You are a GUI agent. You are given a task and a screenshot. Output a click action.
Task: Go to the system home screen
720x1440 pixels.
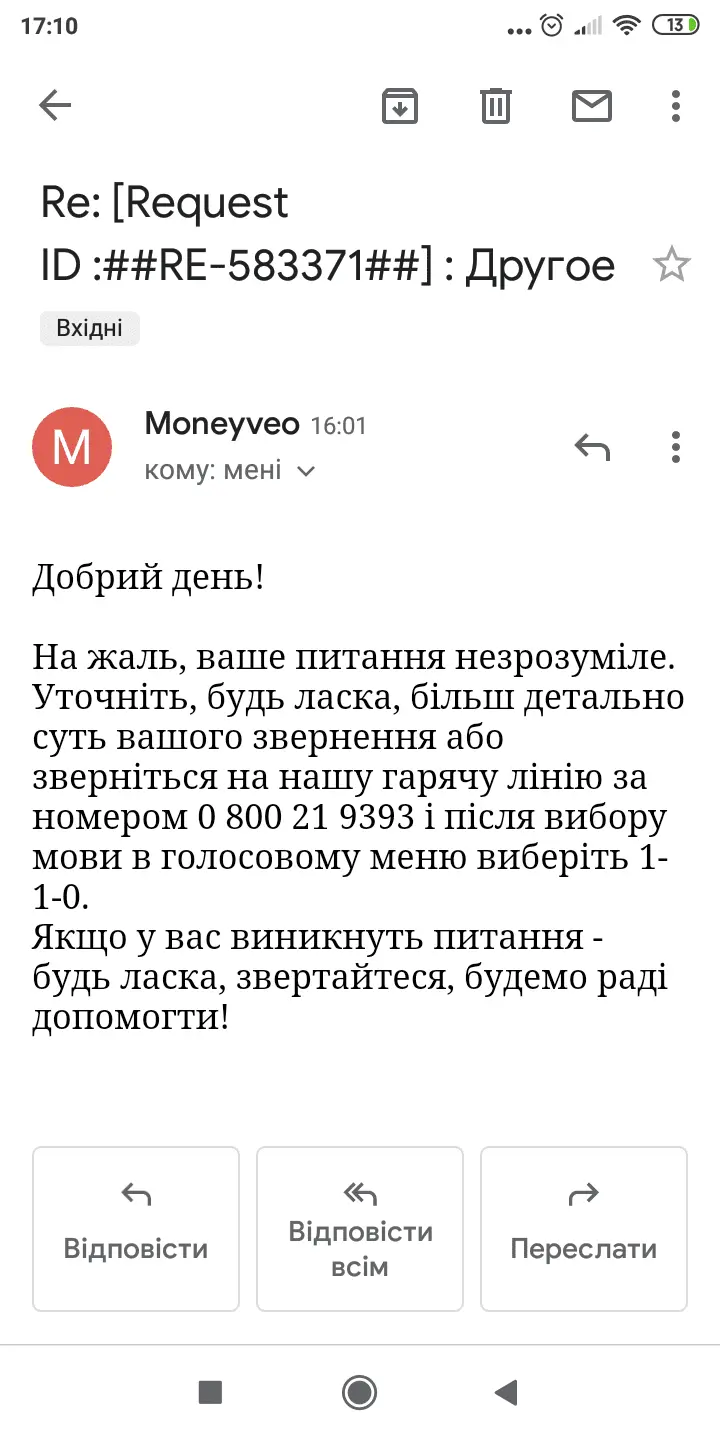[x=359, y=1392]
